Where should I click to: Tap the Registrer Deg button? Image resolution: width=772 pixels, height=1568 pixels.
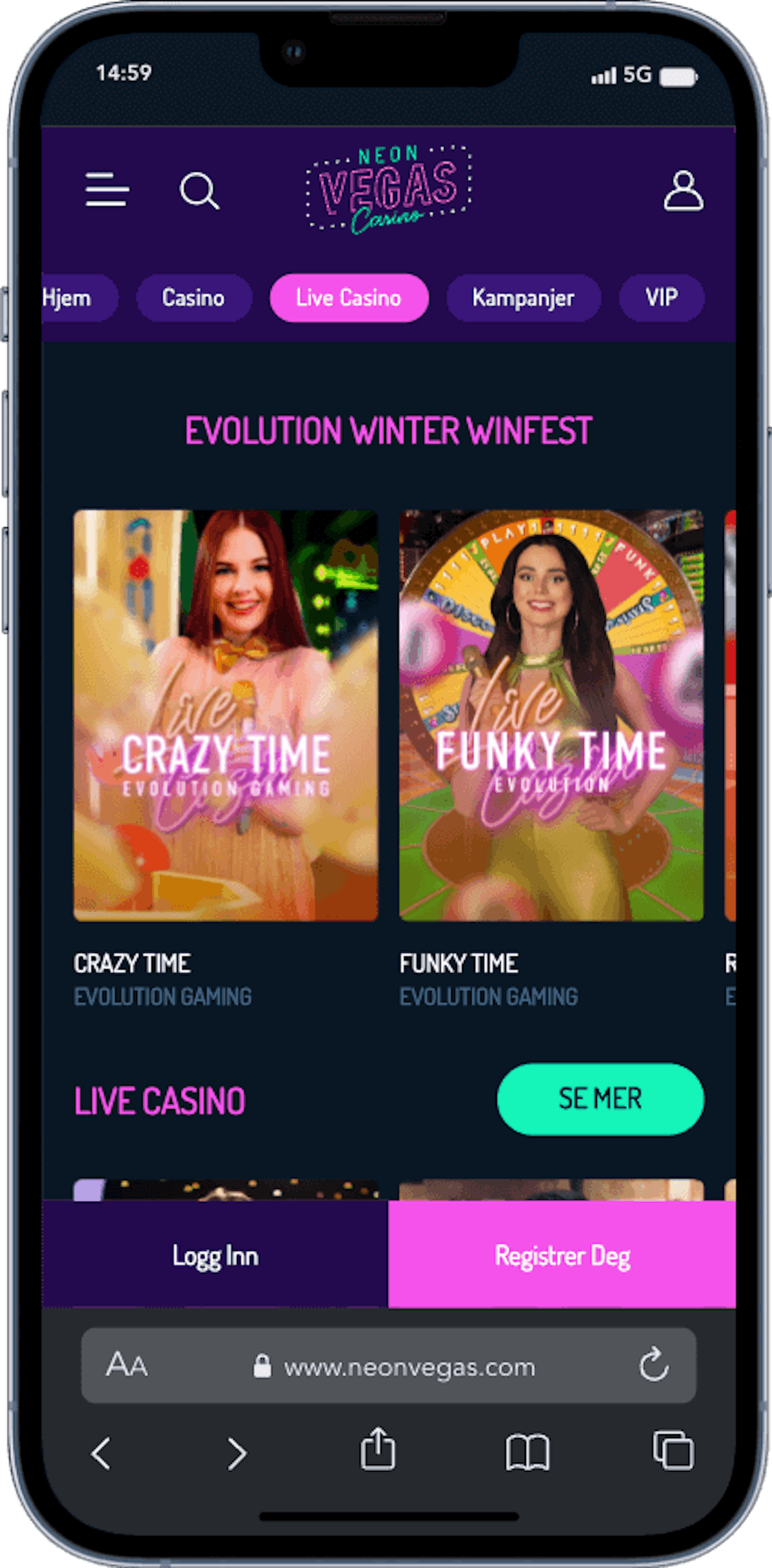tap(565, 1255)
